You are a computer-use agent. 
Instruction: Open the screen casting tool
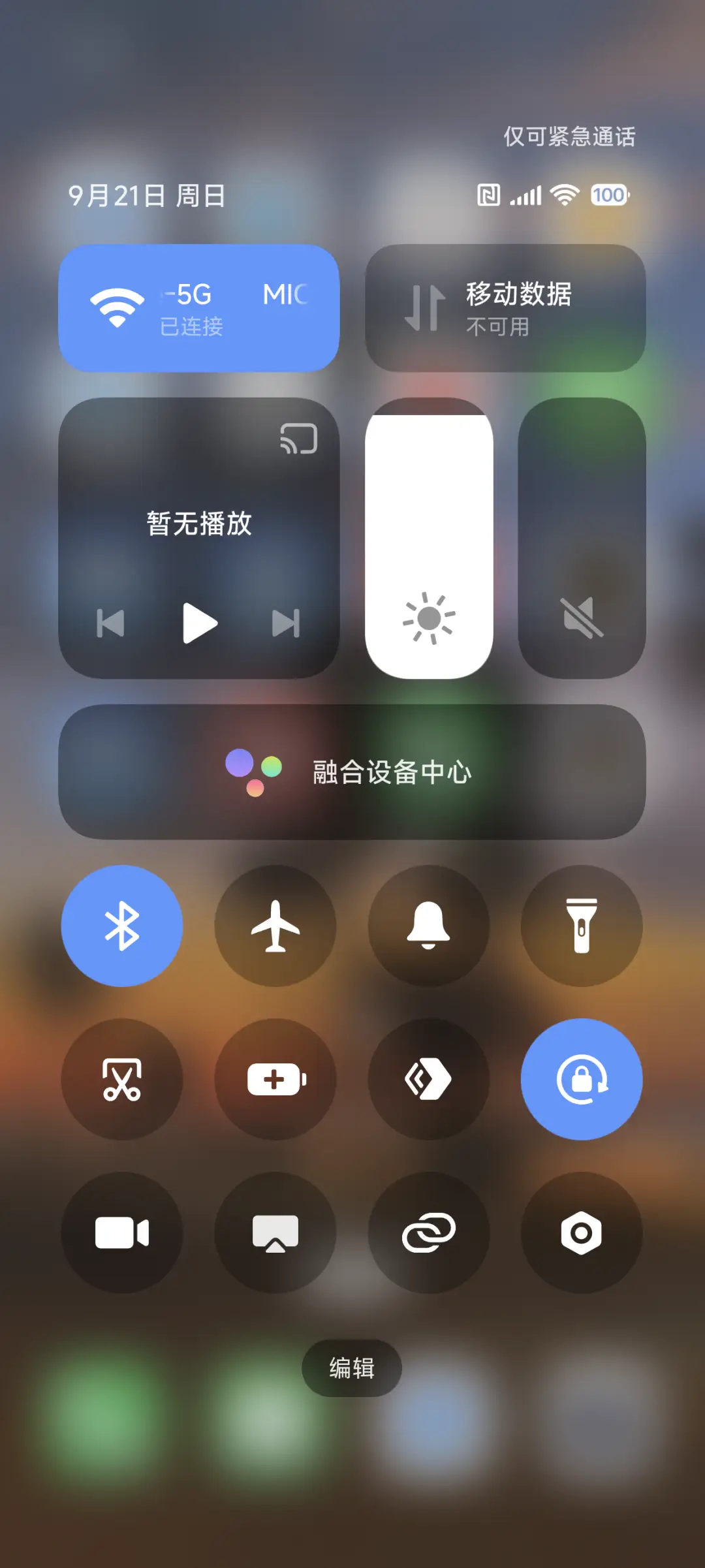(x=275, y=1232)
